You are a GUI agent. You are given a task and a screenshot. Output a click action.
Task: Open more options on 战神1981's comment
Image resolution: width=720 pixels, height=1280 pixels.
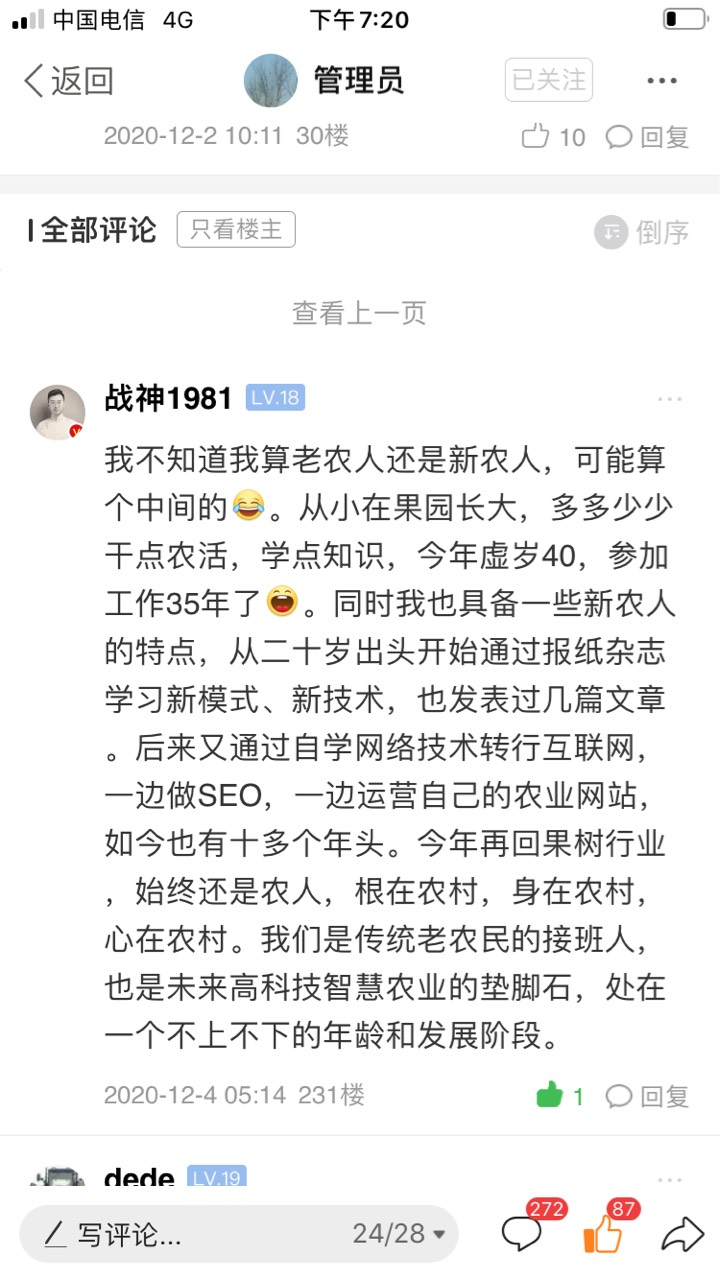coord(669,400)
